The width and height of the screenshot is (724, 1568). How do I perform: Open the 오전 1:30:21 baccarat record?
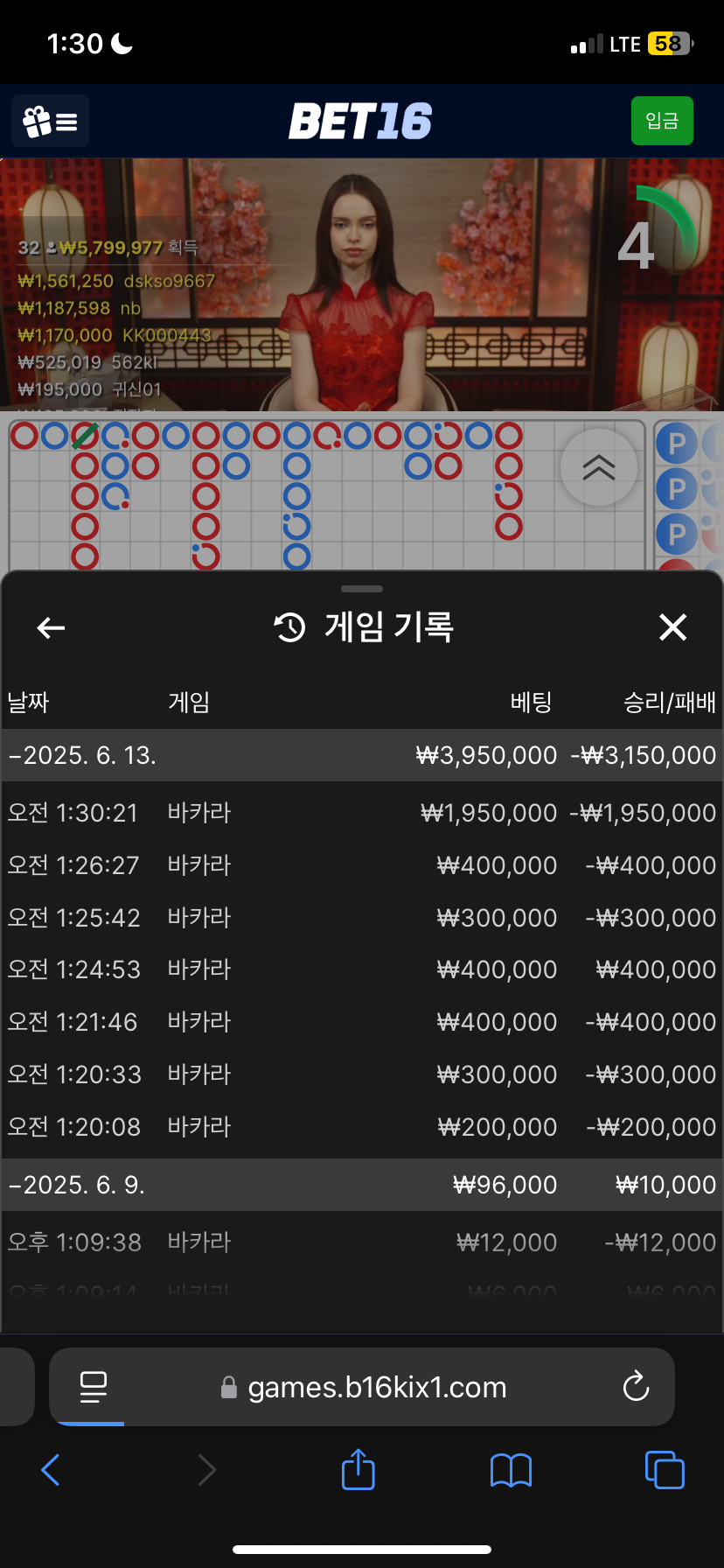[361, 813]
